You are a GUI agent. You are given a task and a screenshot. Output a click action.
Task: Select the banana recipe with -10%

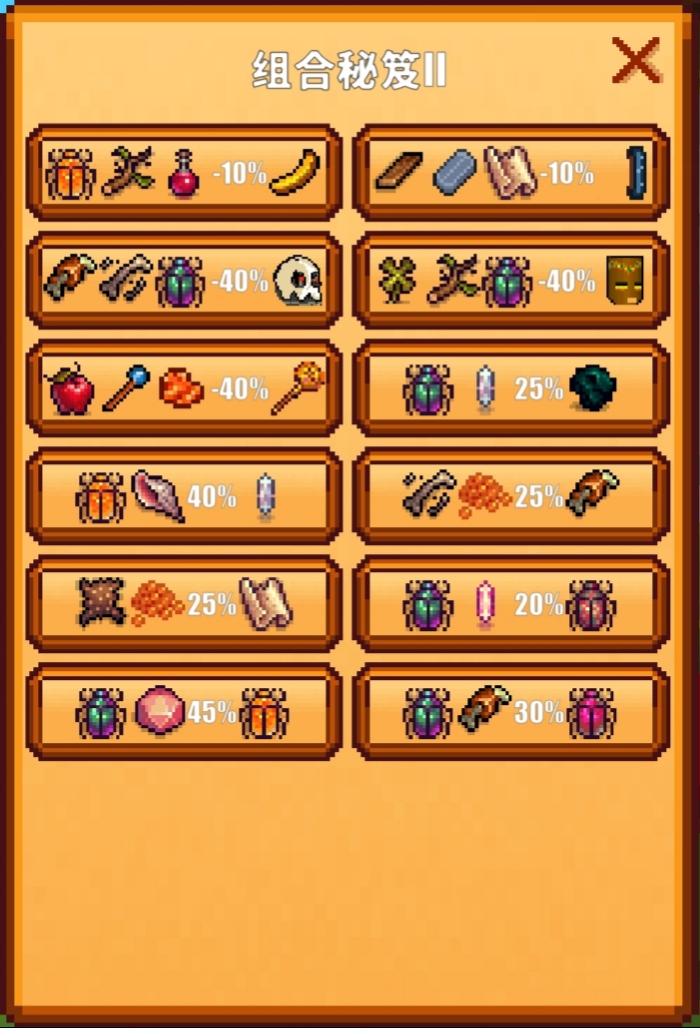184,173
